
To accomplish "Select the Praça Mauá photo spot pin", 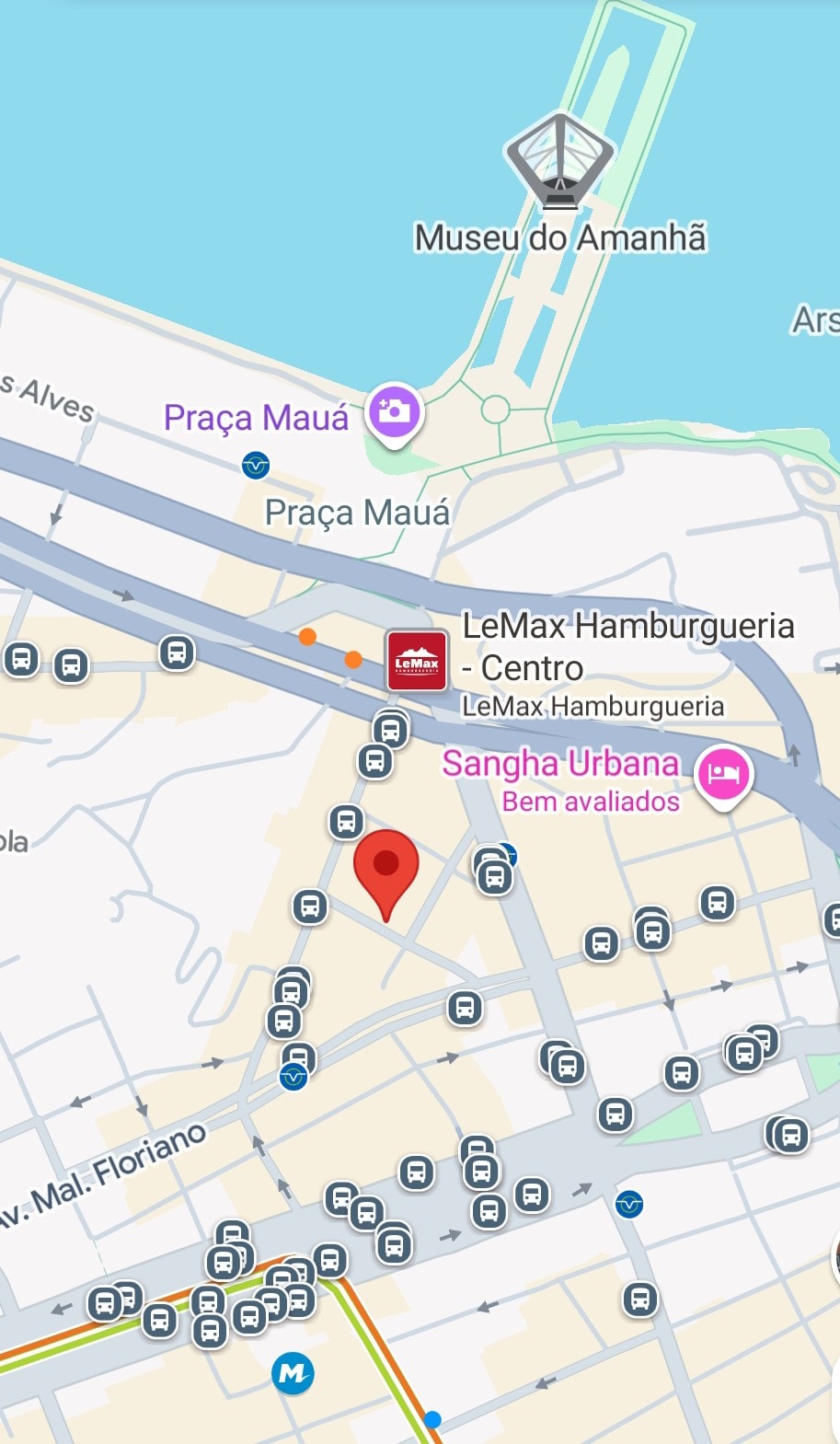I will pyautogui.click(x=394, y=414).
